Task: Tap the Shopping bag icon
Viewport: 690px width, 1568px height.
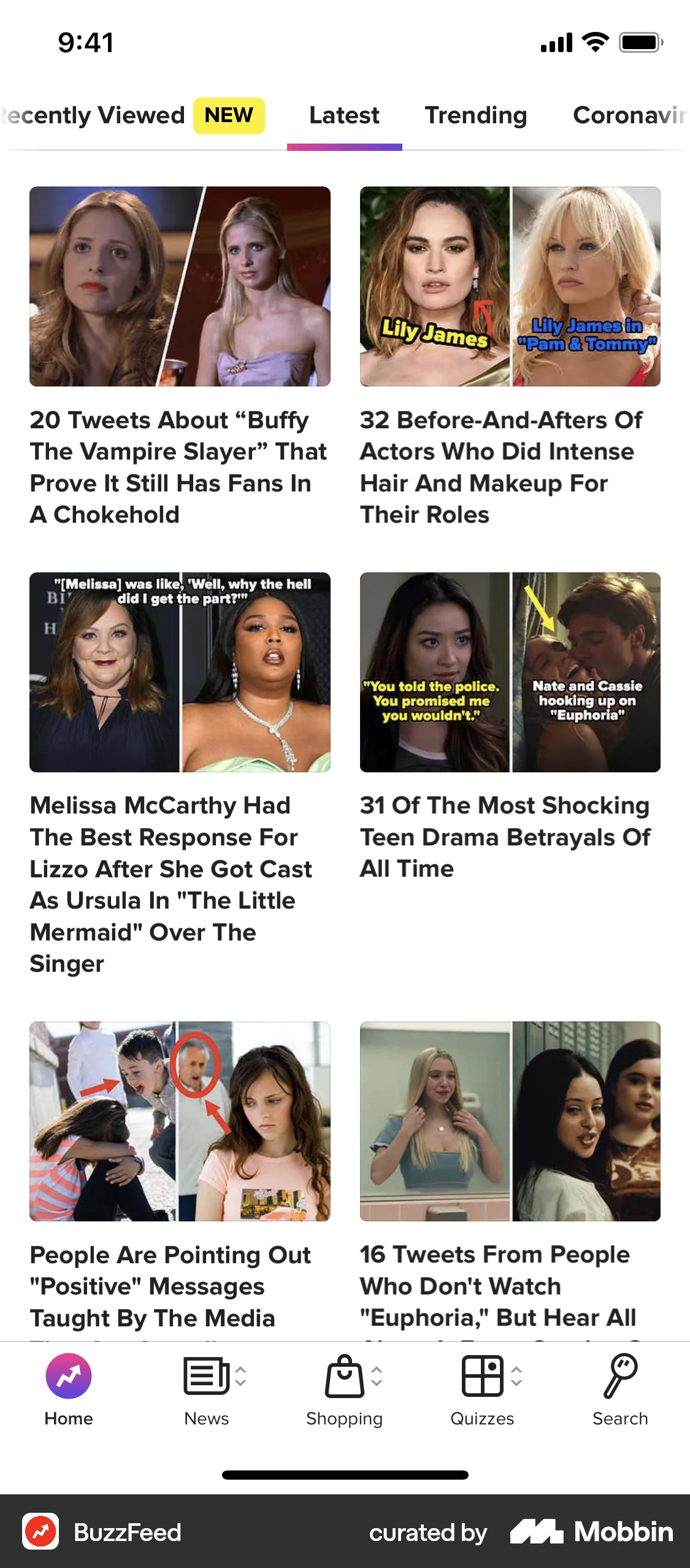Action: [x=344, y=1375]
